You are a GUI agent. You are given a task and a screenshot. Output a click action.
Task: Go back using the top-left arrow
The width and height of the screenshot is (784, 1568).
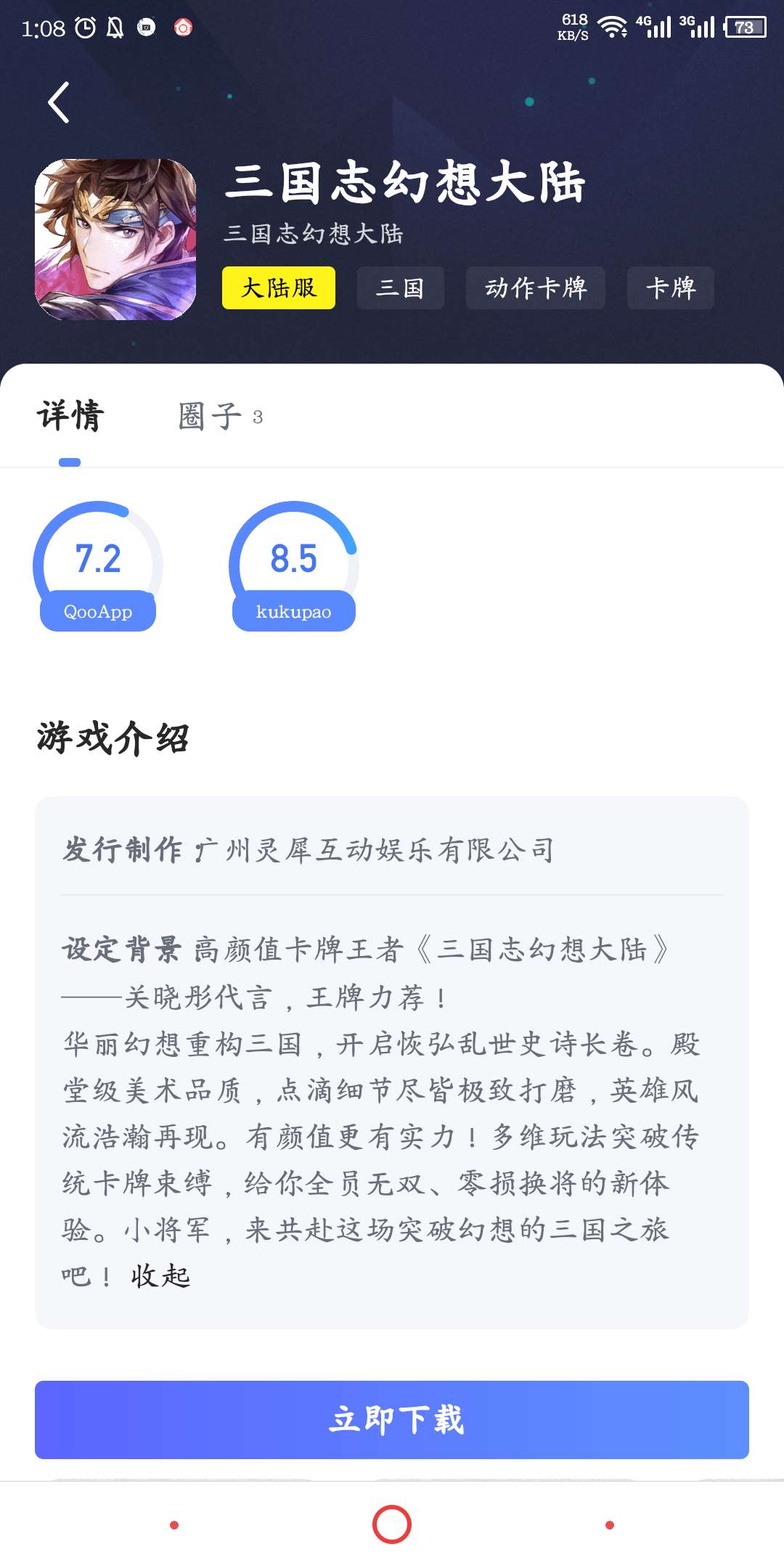pyautogui.click(x=59, y=102)
